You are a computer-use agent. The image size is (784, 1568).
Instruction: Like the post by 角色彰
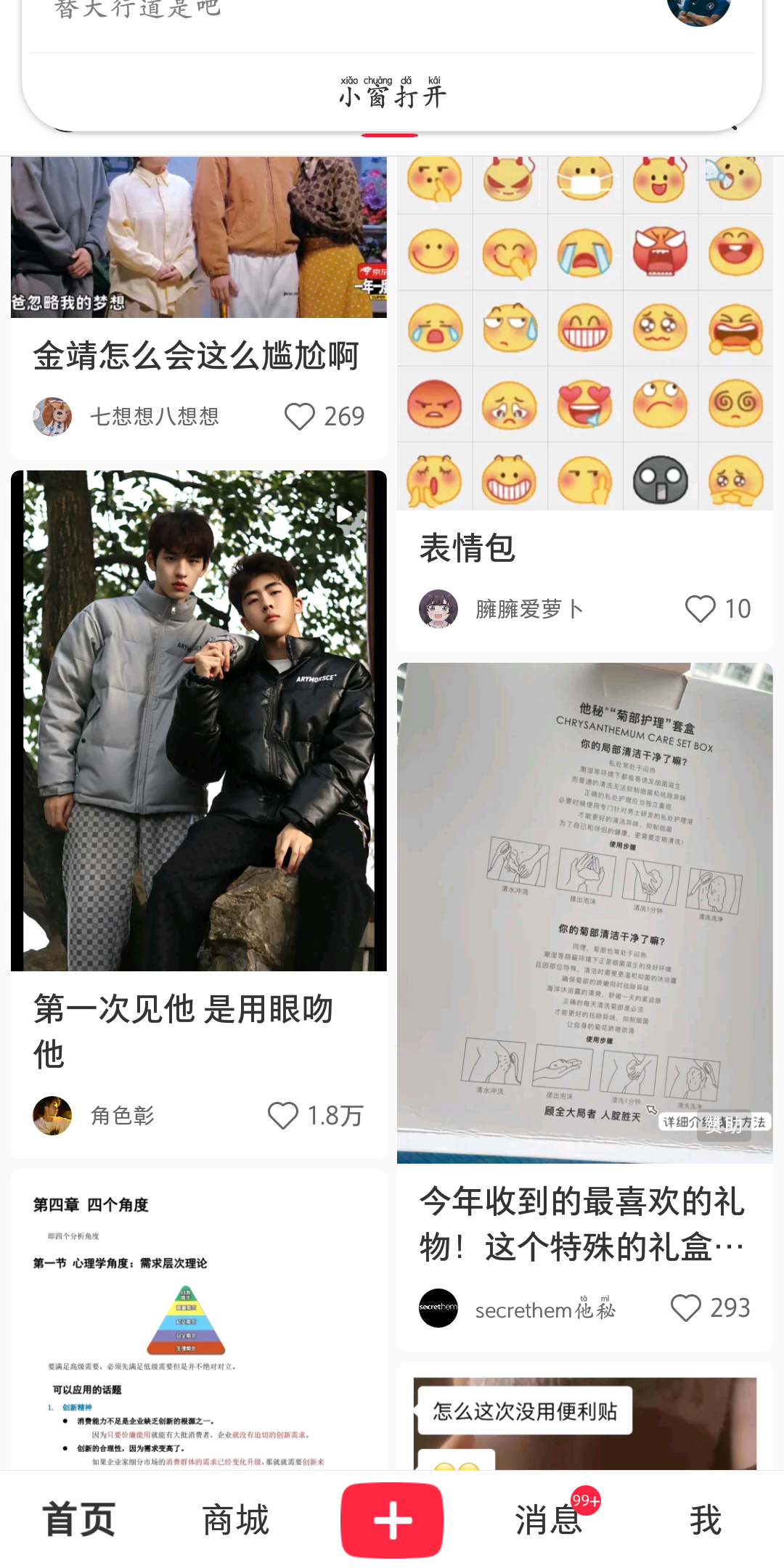(283, 1115)
